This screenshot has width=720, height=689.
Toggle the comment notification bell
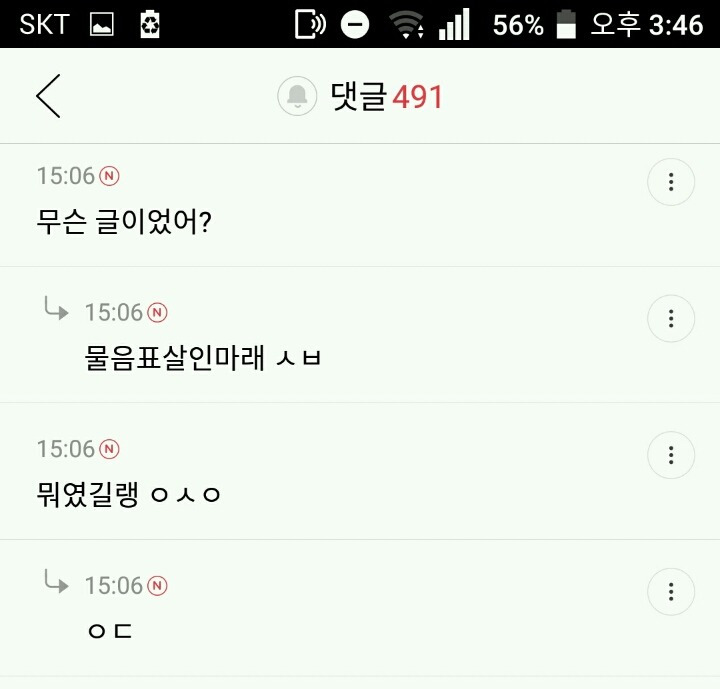tap(297, 96)
